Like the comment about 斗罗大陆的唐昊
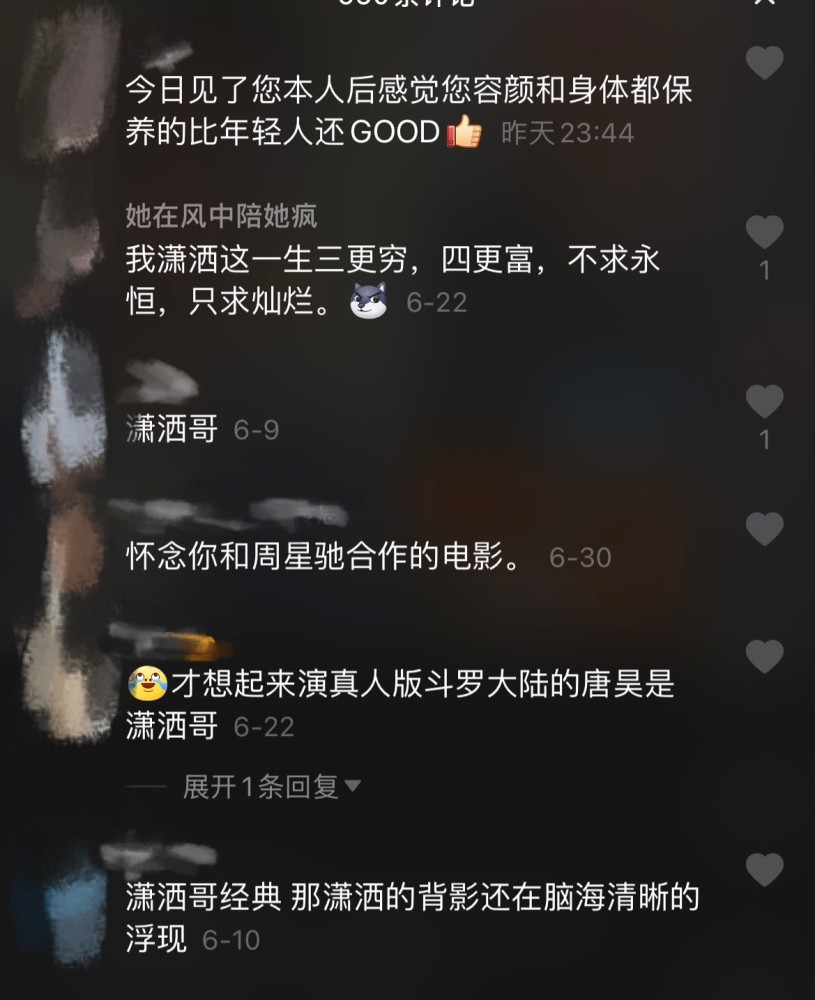 click(765, 657)
